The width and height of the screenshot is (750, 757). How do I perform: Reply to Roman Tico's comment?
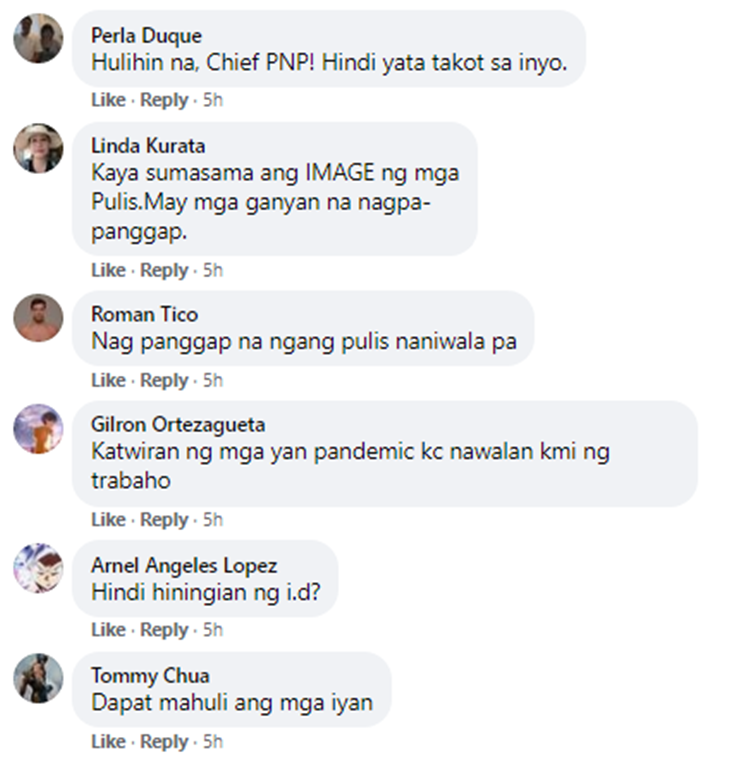click(x=164, y=380)
